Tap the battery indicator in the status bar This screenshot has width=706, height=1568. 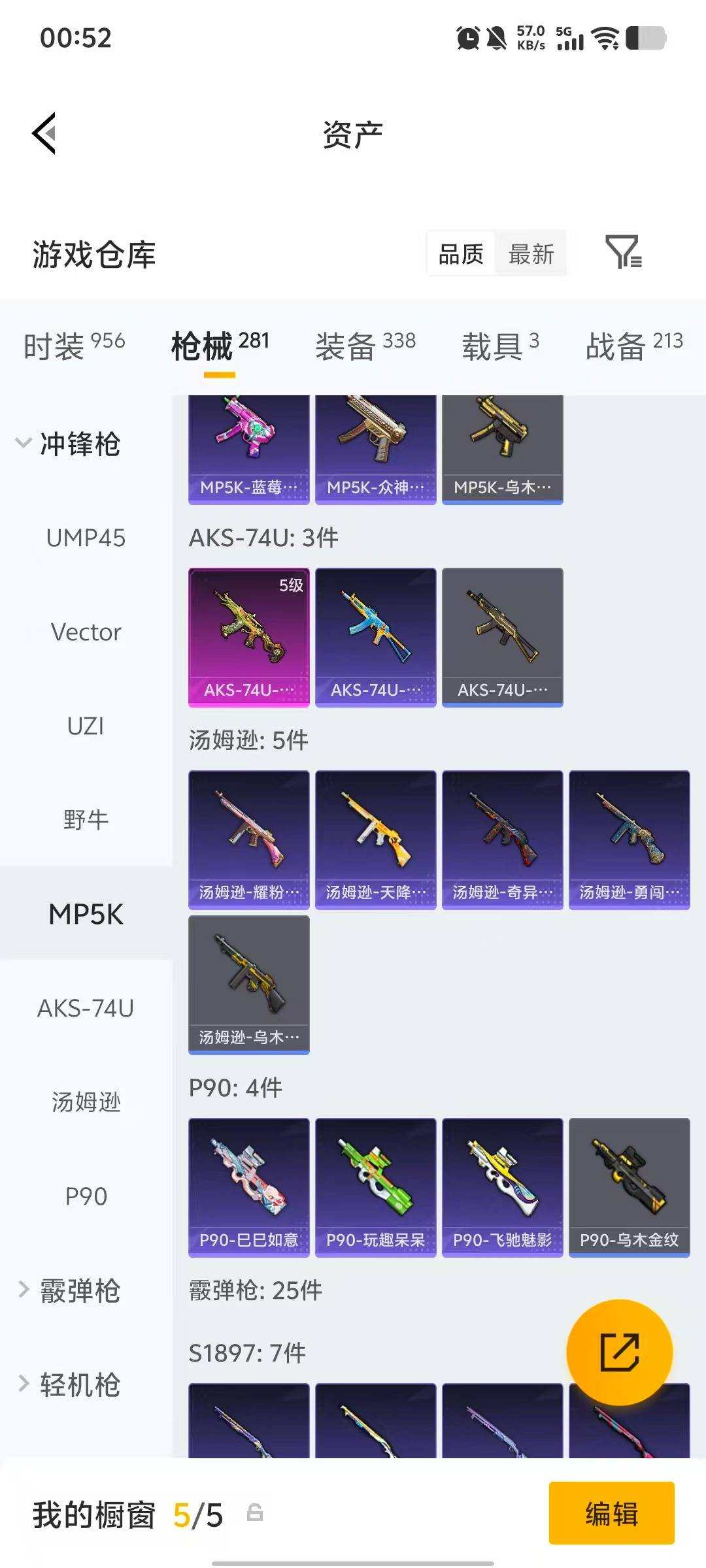point(648,38)
